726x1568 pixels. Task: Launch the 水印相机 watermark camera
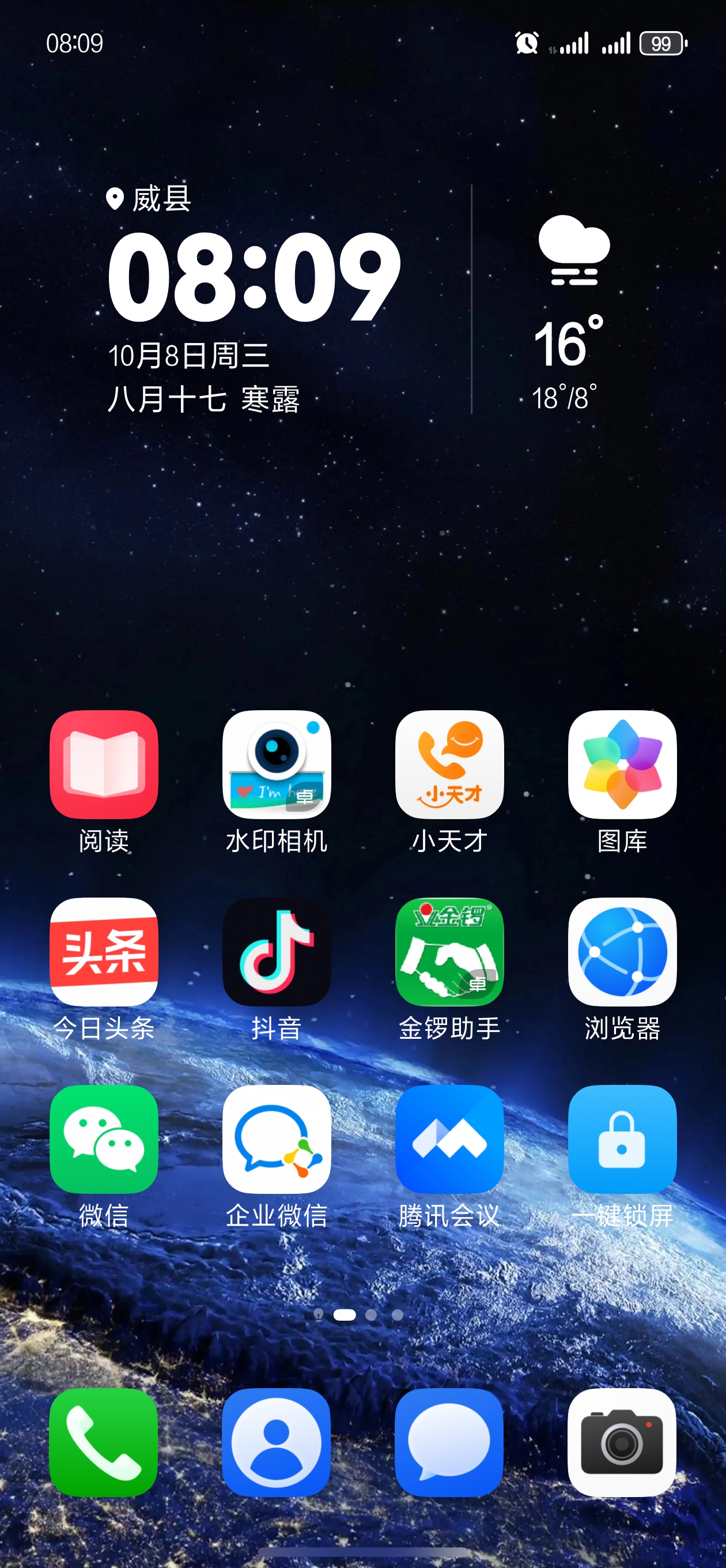coord(276,764)
